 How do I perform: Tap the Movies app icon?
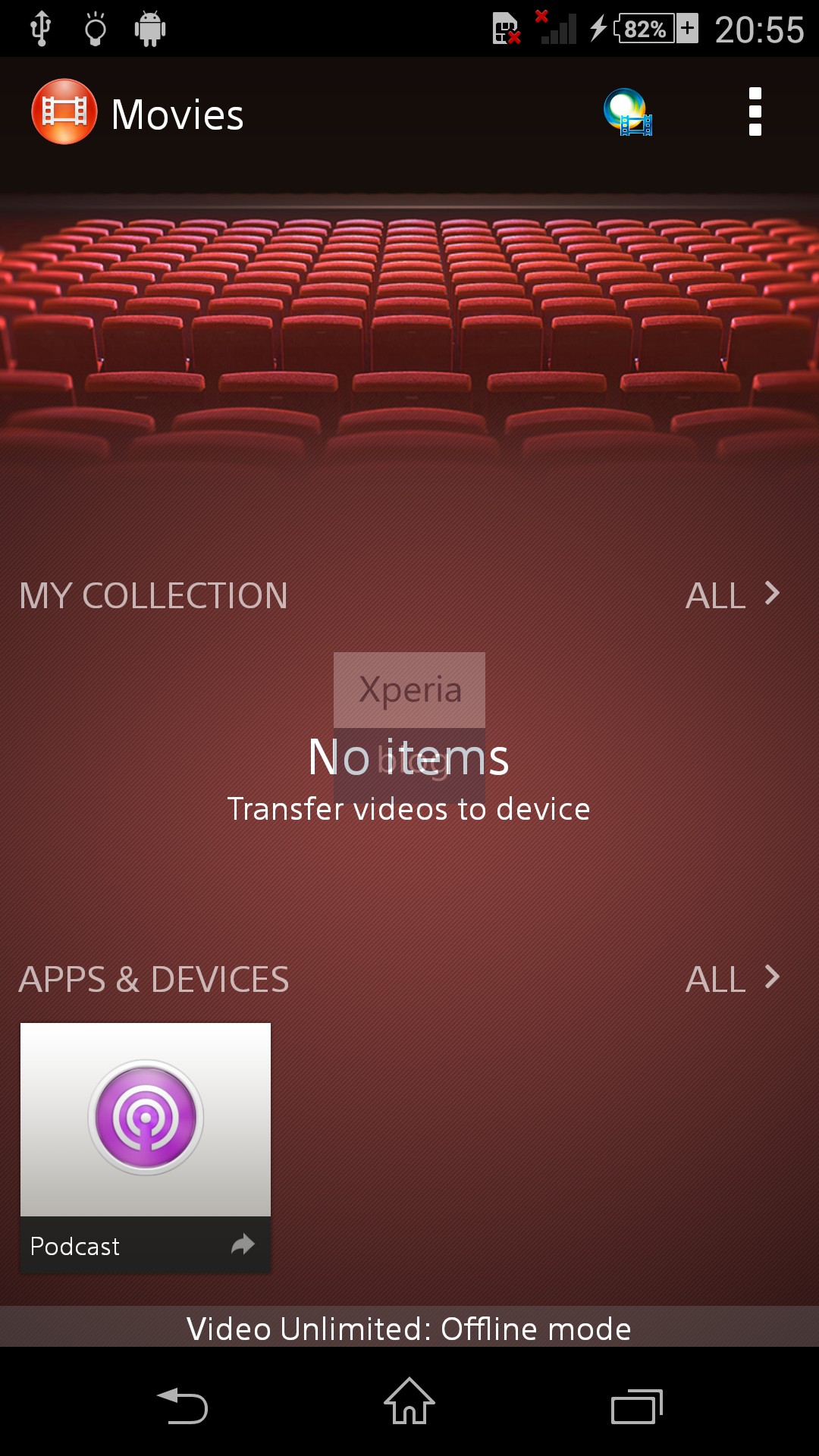tap(64, 112)
